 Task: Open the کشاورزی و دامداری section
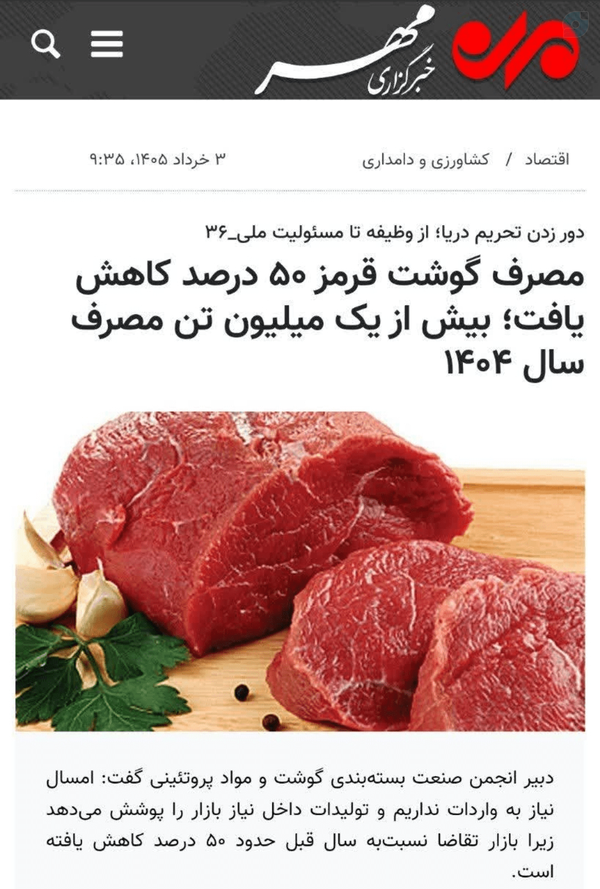click(425, 160)
